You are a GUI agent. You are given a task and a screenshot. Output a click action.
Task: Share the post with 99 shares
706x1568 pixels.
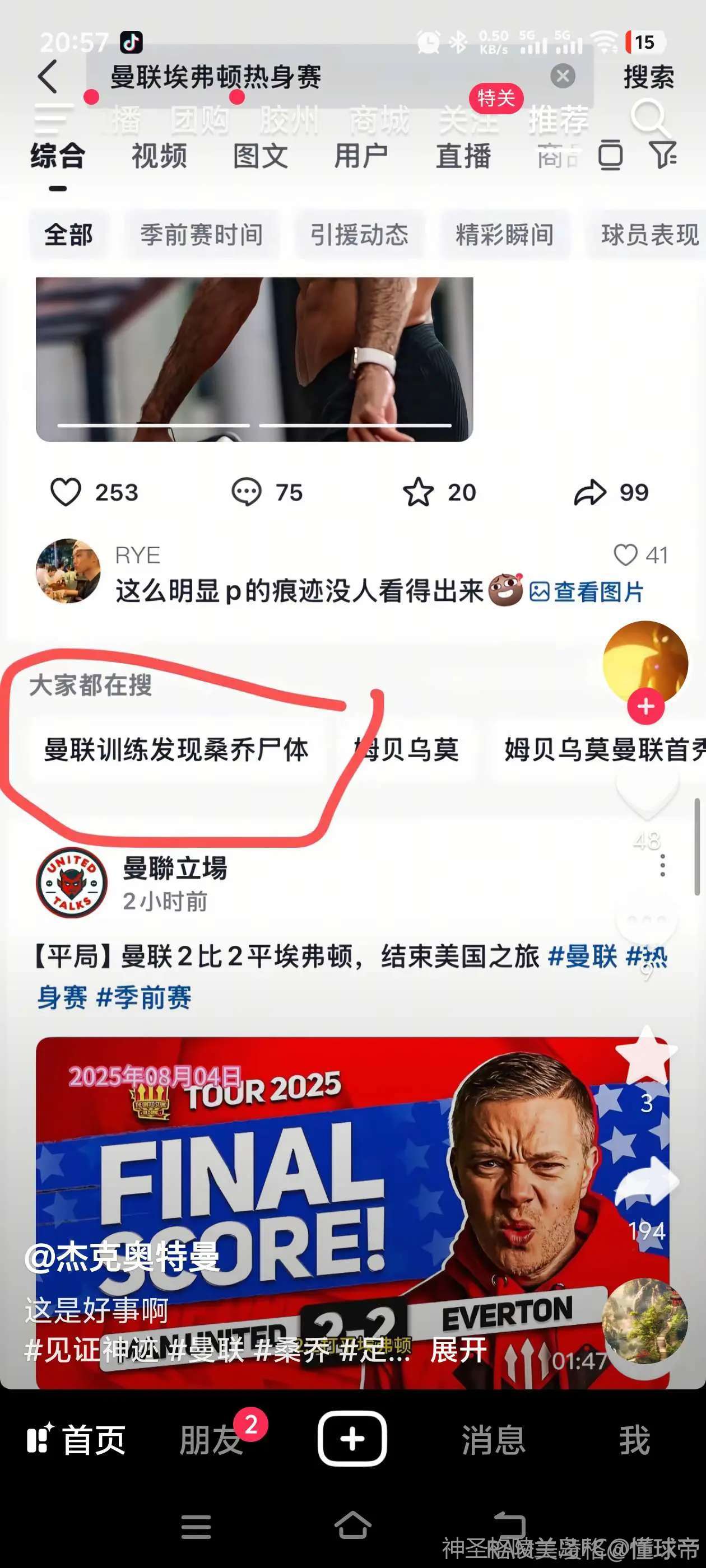[589, 492]
